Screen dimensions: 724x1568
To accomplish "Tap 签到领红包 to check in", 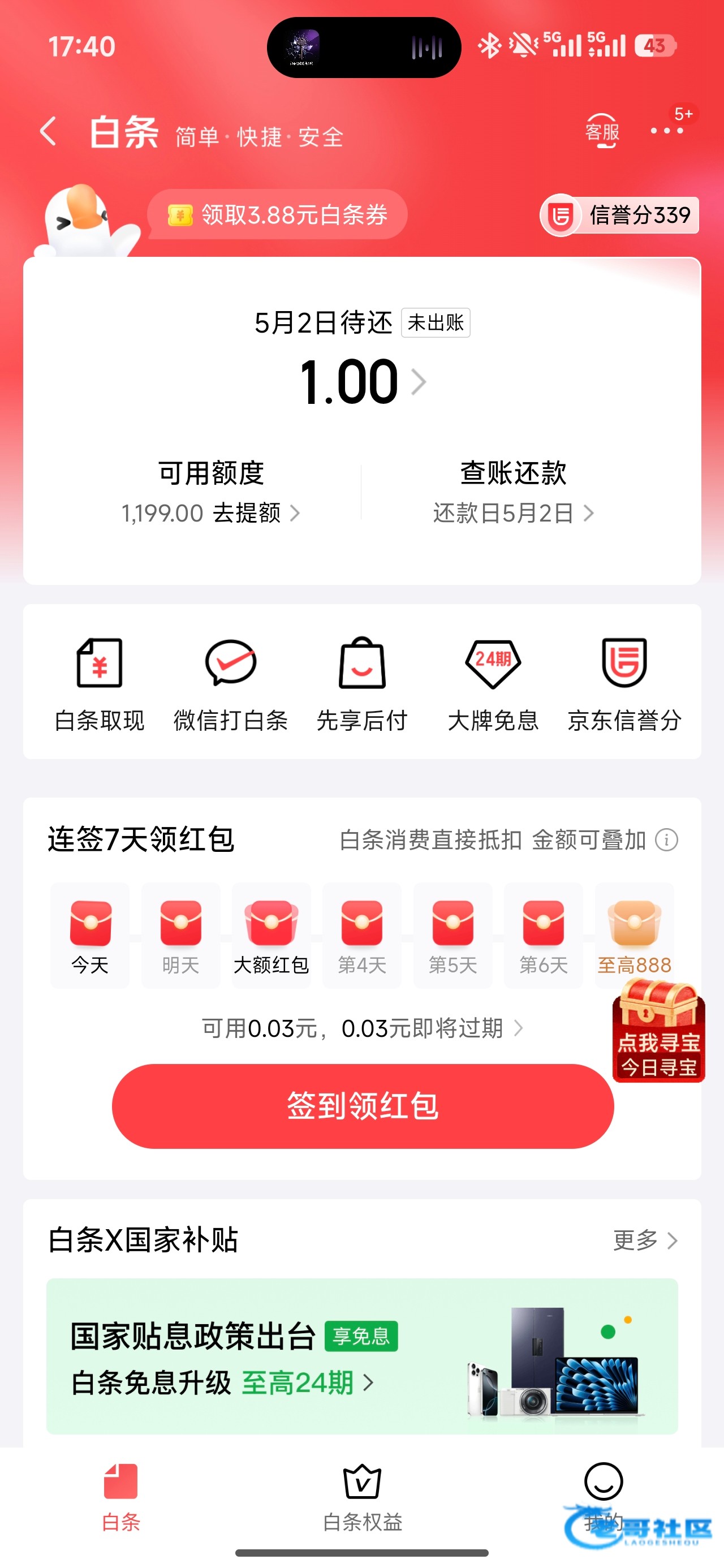I will (x=363, y=1106).
